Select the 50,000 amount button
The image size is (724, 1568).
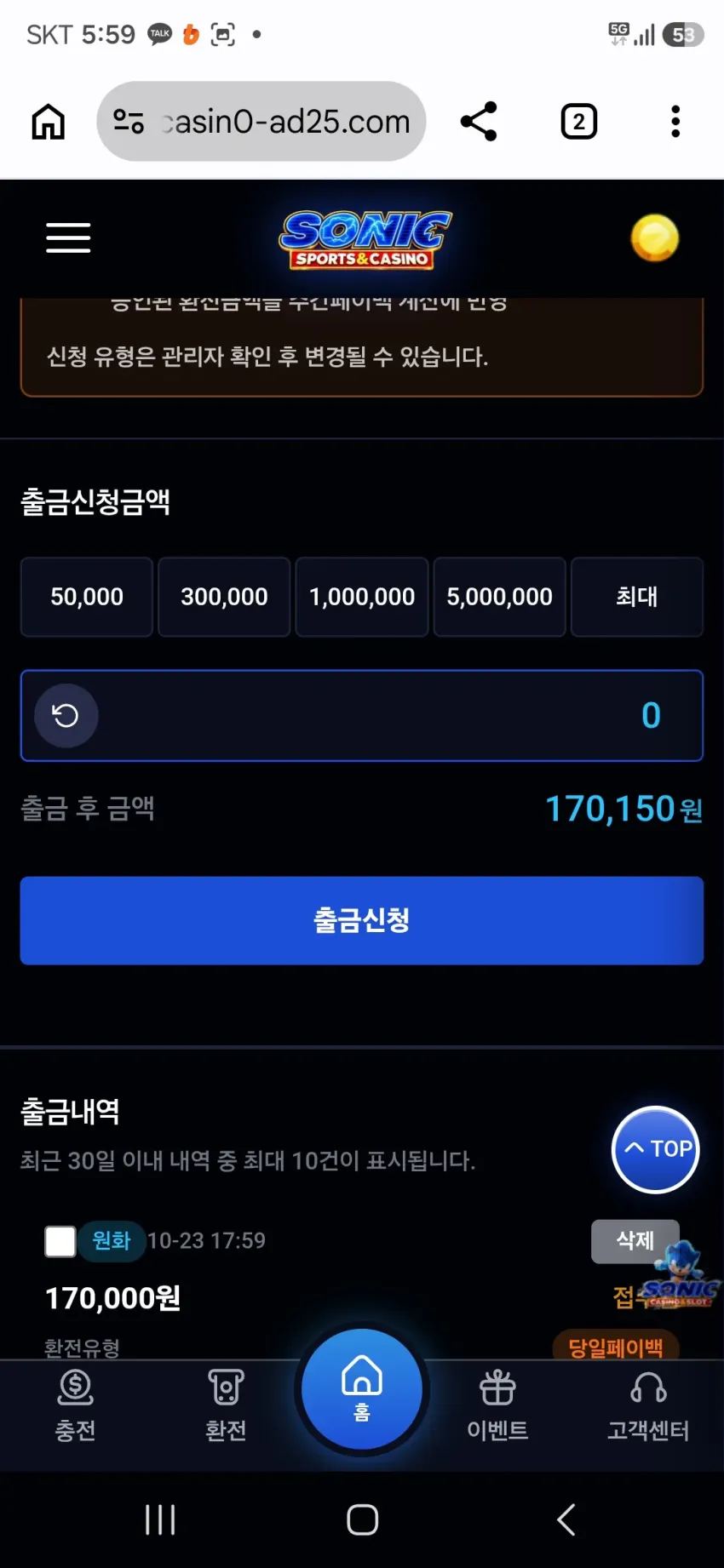(x=87, y=597)
